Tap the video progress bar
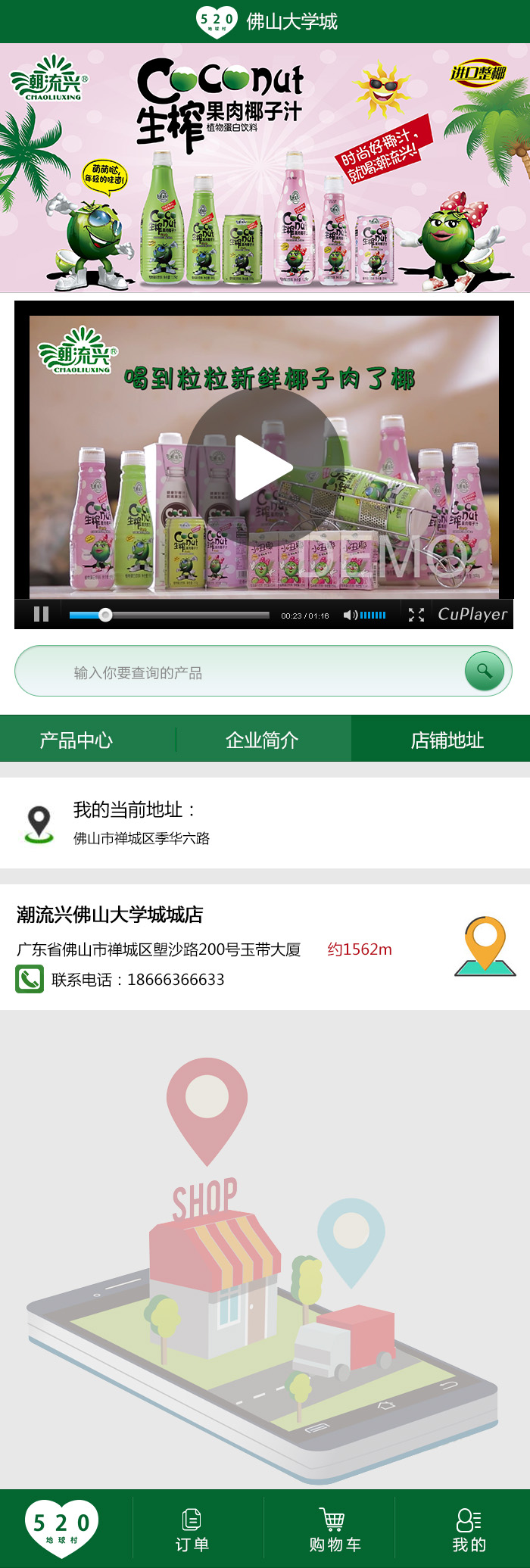 [x=170, y=615]
